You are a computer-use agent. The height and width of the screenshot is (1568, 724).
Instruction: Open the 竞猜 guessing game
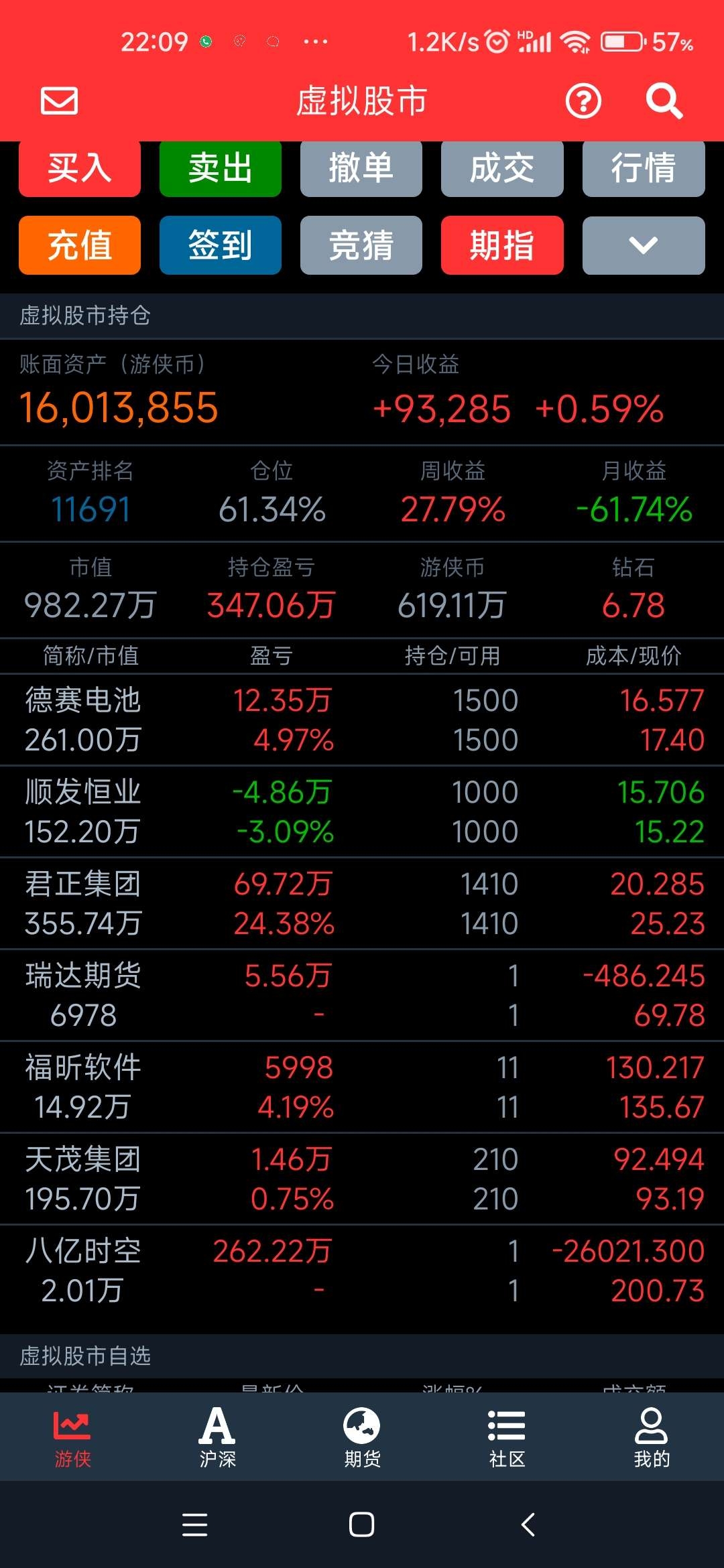pos(361,245)
